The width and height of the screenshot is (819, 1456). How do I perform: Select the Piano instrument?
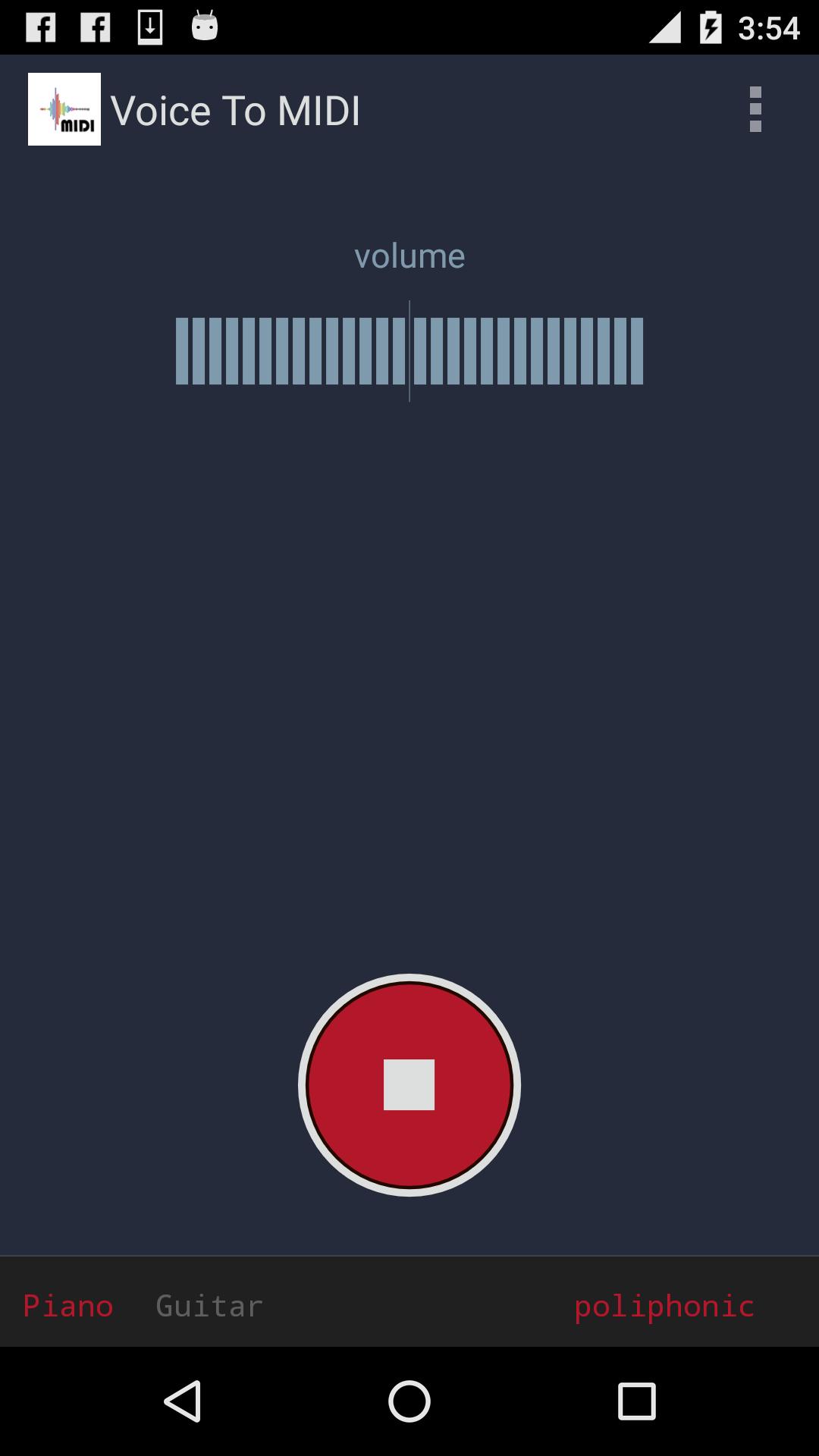point(68,1306)
